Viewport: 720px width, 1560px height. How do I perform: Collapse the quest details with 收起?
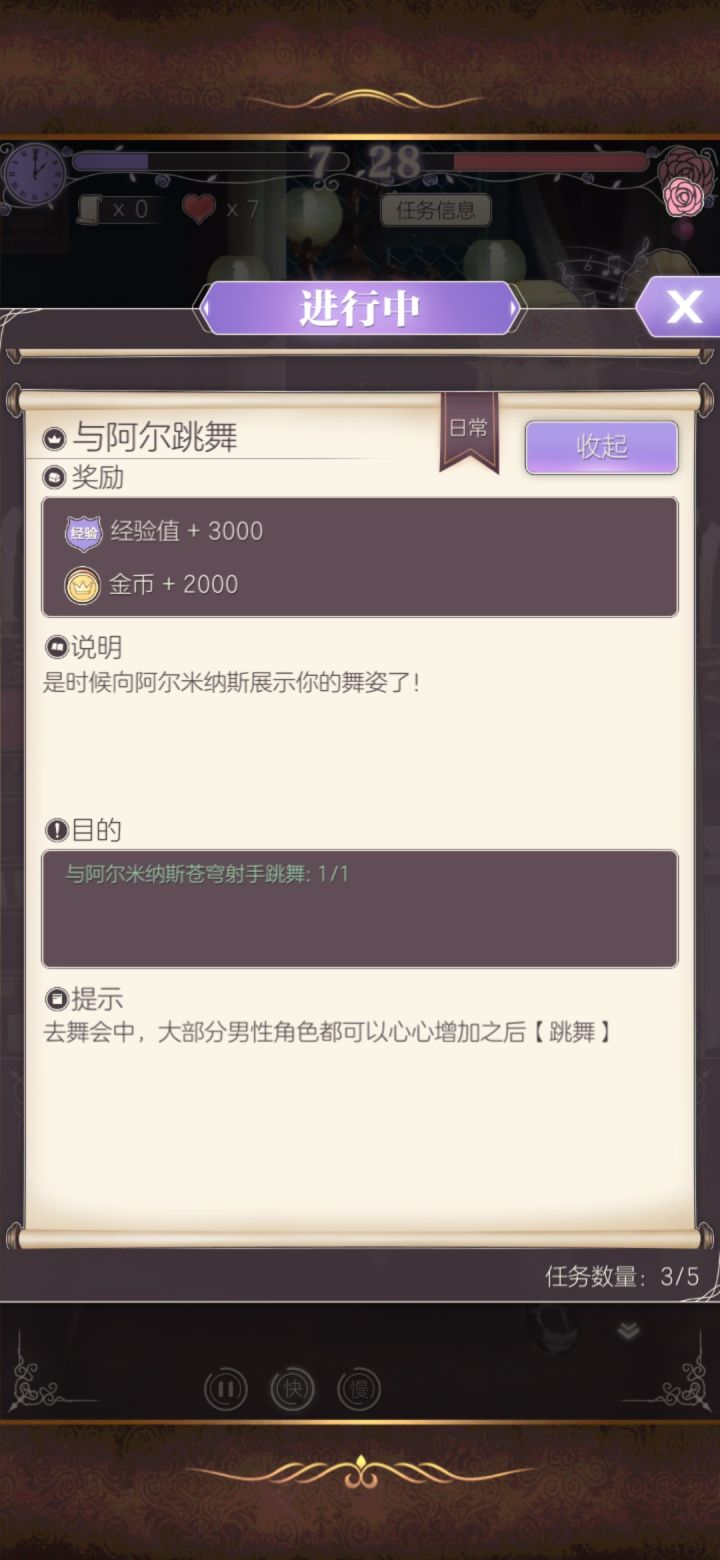coord(601,448)
